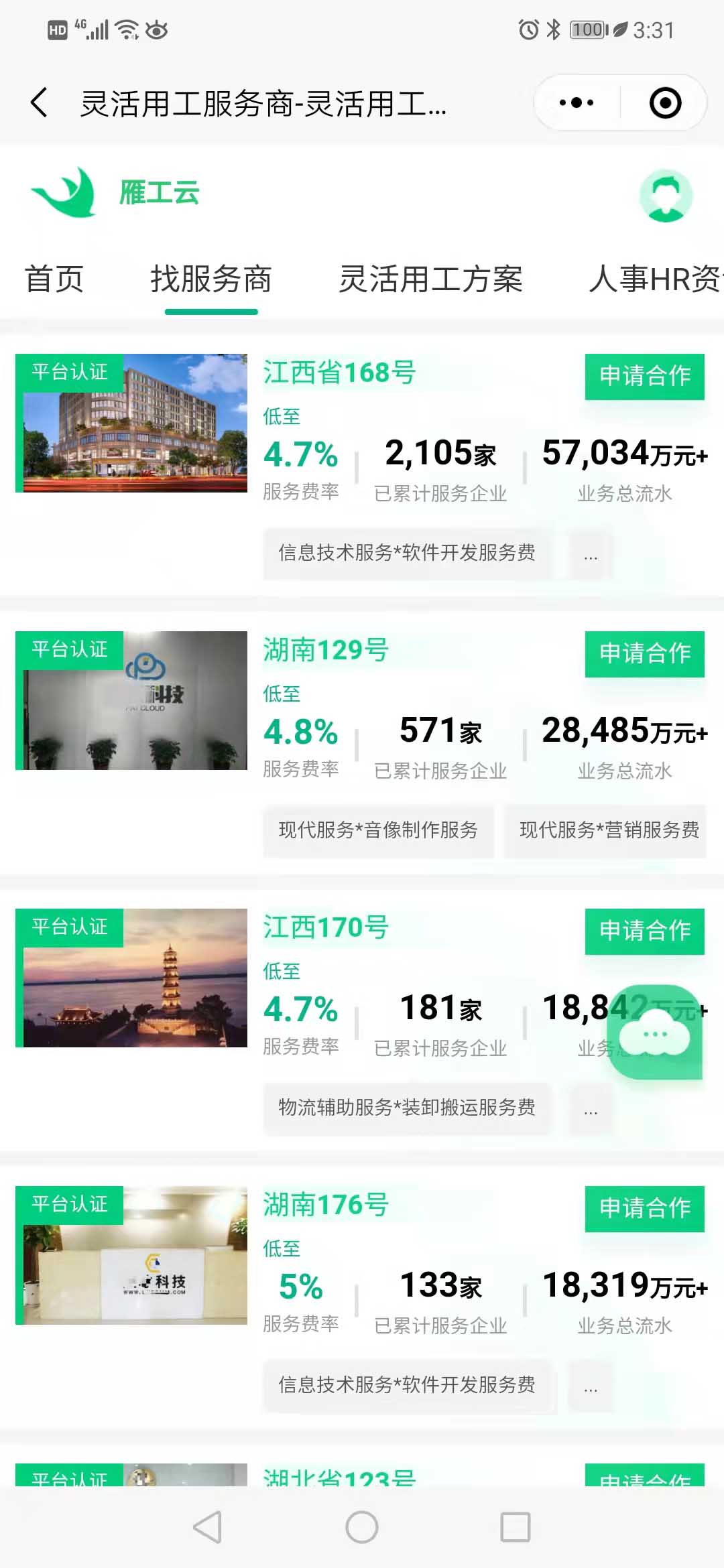Open the 江西省168号 provider card
Screen dimensions: 724x1568
[339, 373]
